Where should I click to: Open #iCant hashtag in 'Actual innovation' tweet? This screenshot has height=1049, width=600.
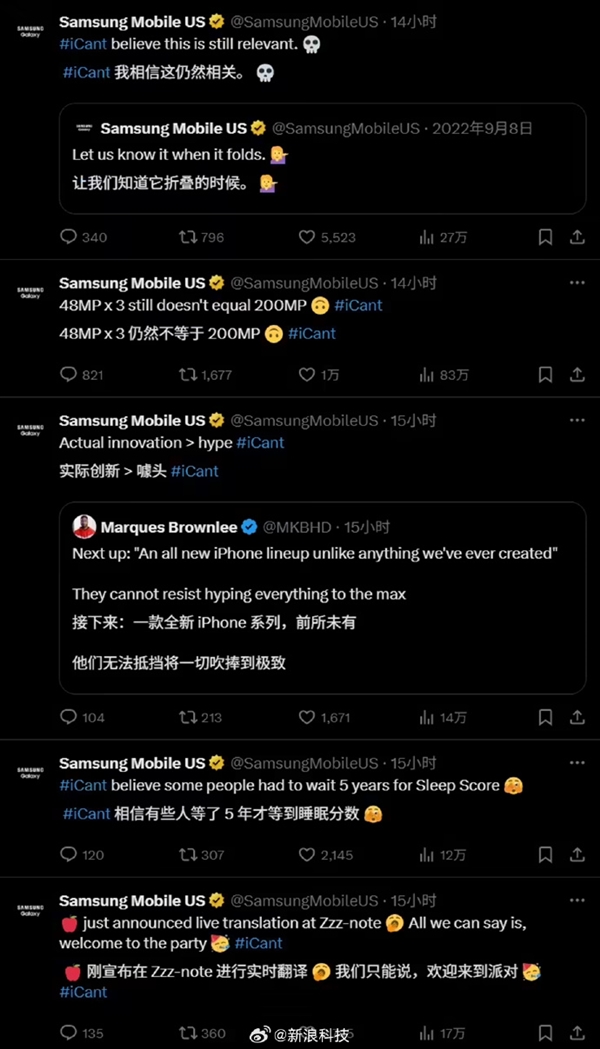pyautogui.click(x=260, y=443)
